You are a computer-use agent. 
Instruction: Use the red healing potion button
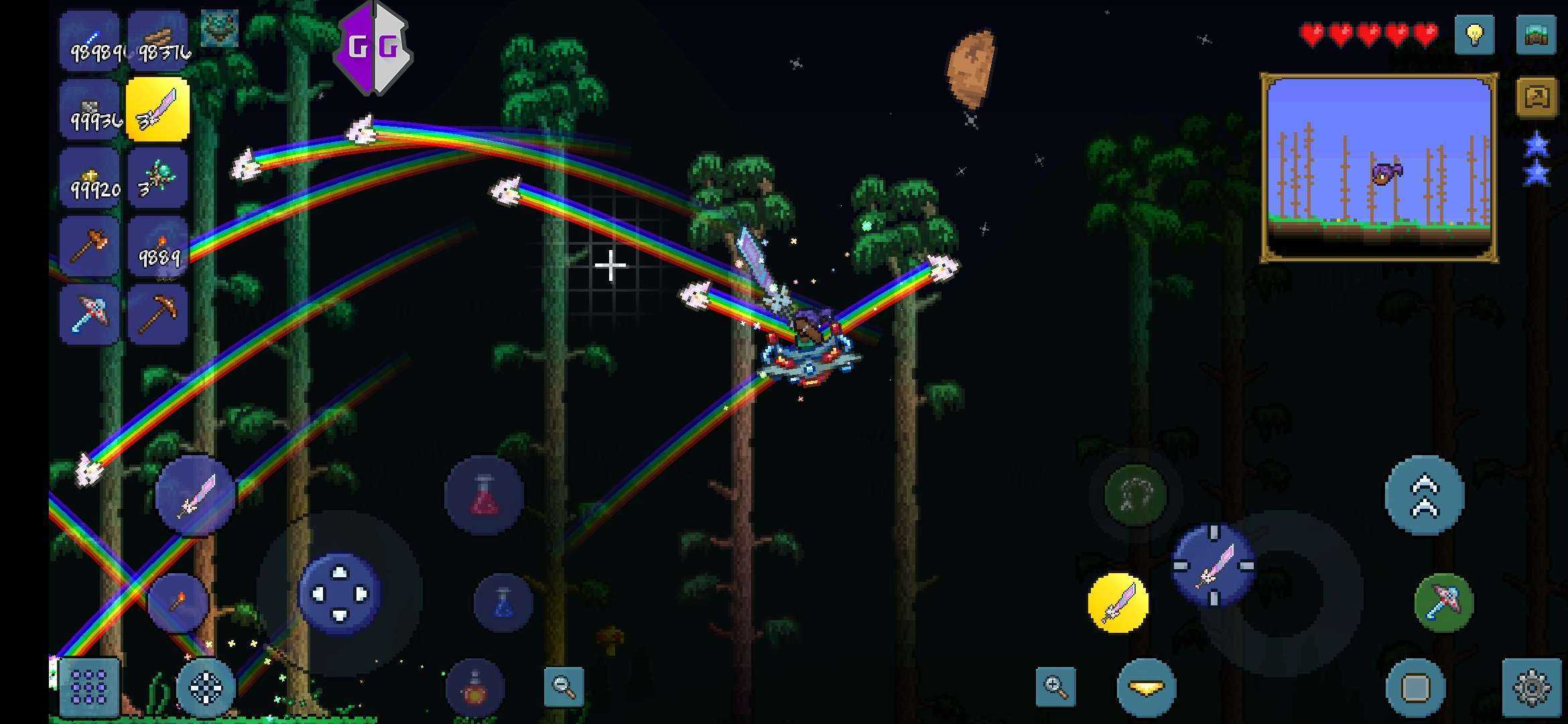[x=484, y=496]
